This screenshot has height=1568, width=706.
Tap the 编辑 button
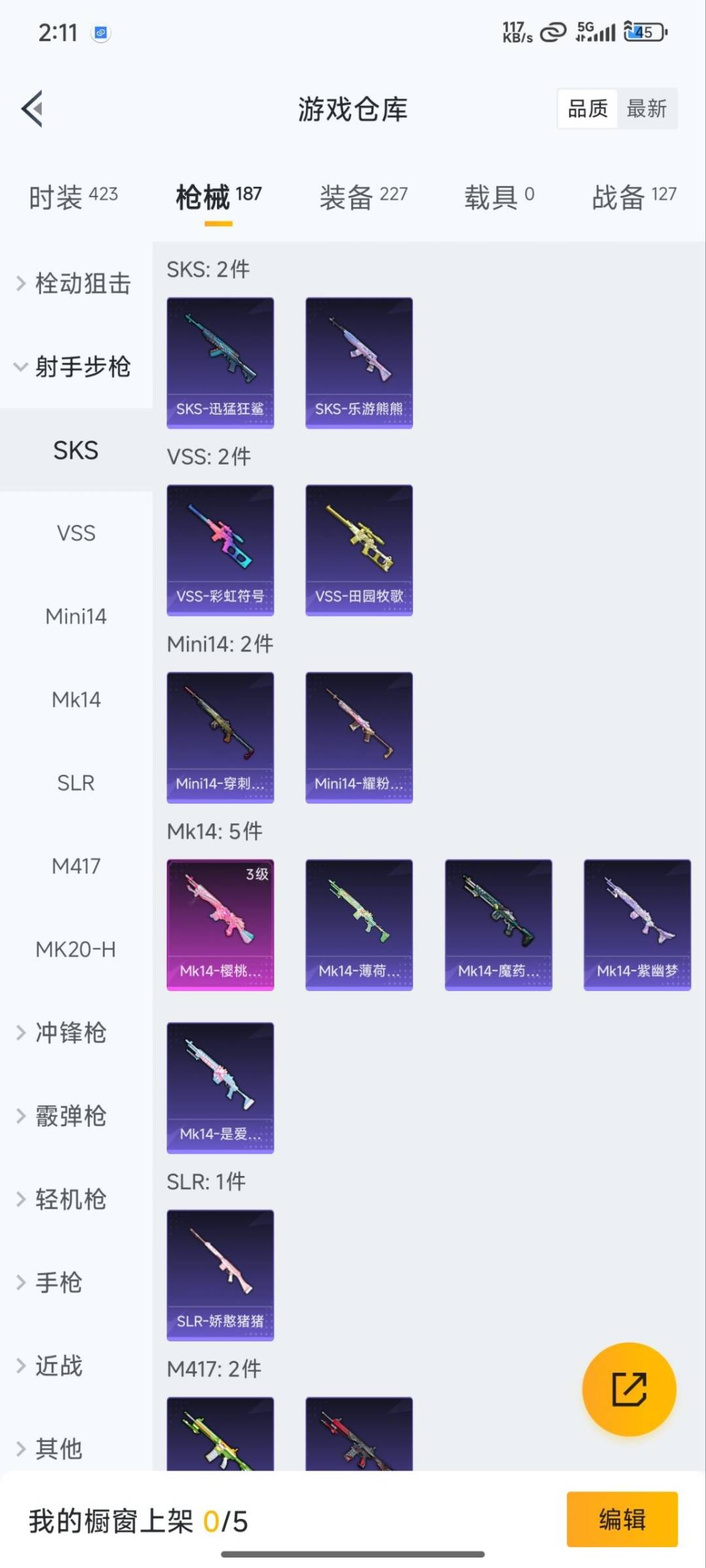point(622,1519)
